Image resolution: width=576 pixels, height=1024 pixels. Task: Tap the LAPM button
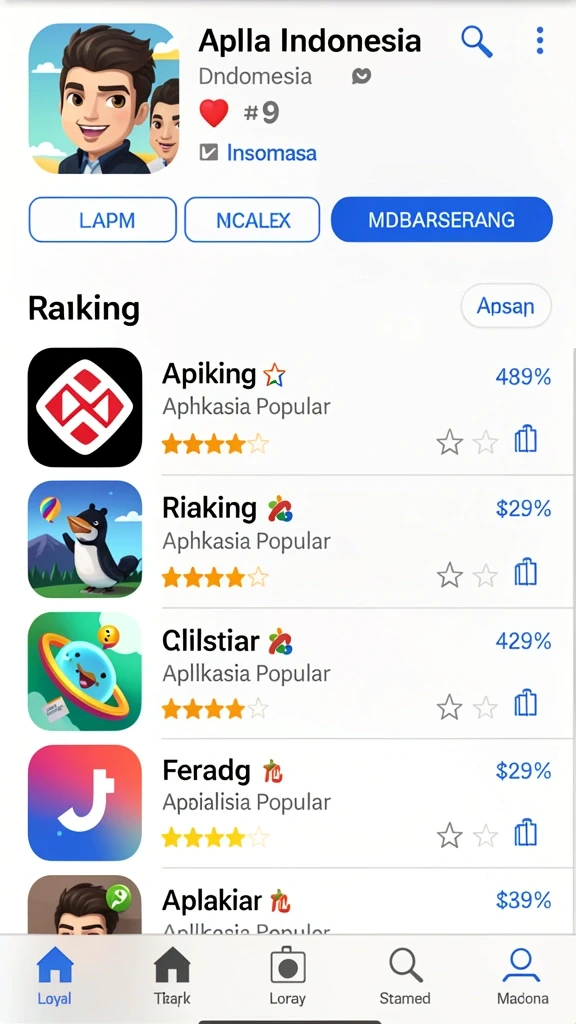103,220
